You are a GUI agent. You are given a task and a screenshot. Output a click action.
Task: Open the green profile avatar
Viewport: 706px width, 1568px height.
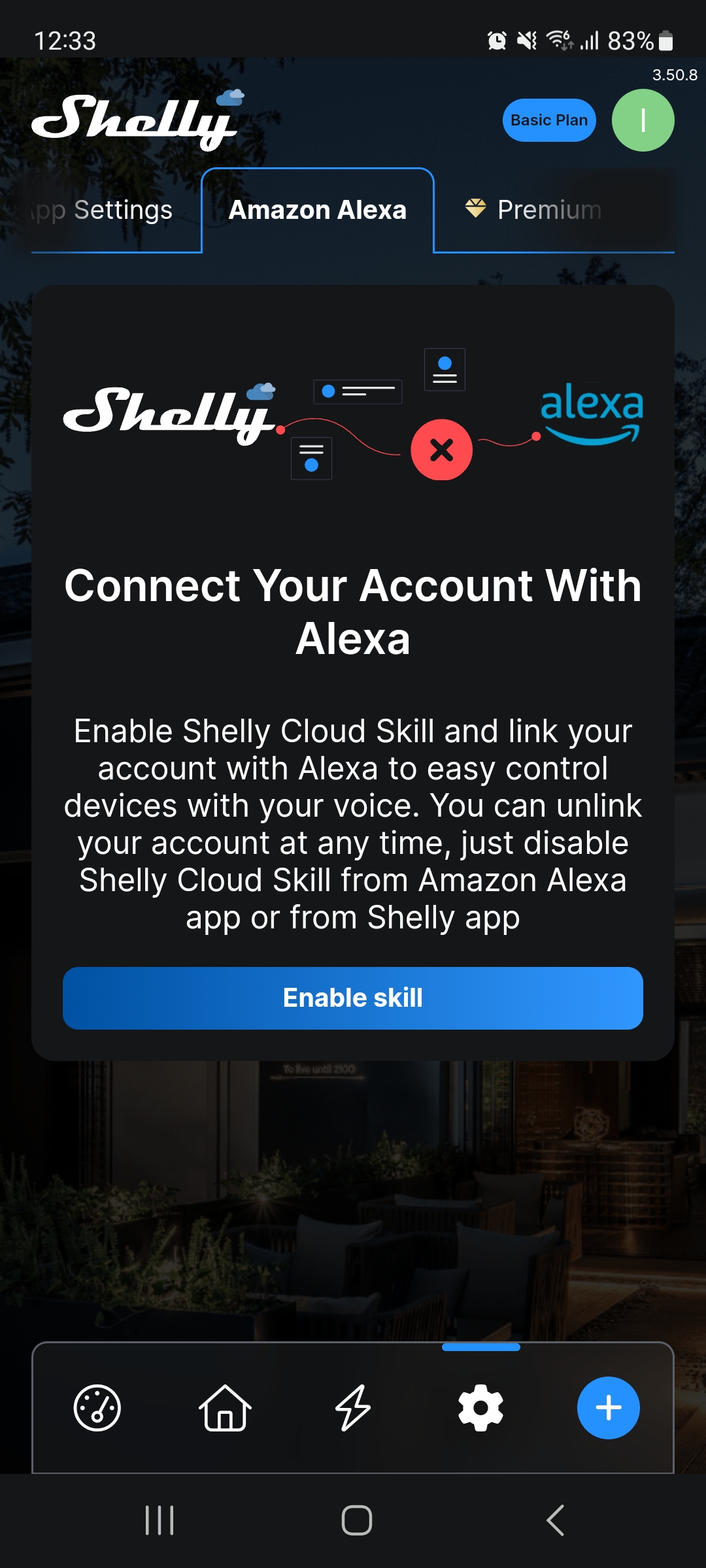643,120
